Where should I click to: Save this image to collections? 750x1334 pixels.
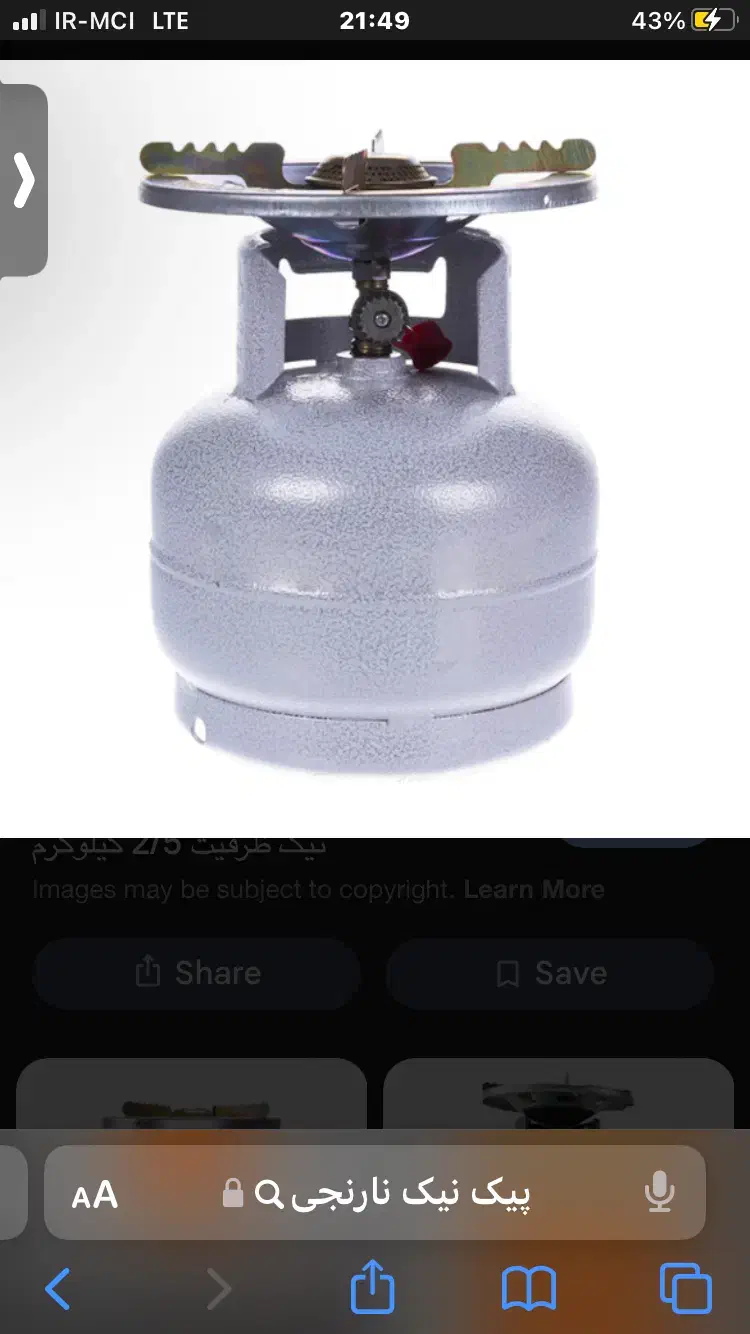click(550, 973)
